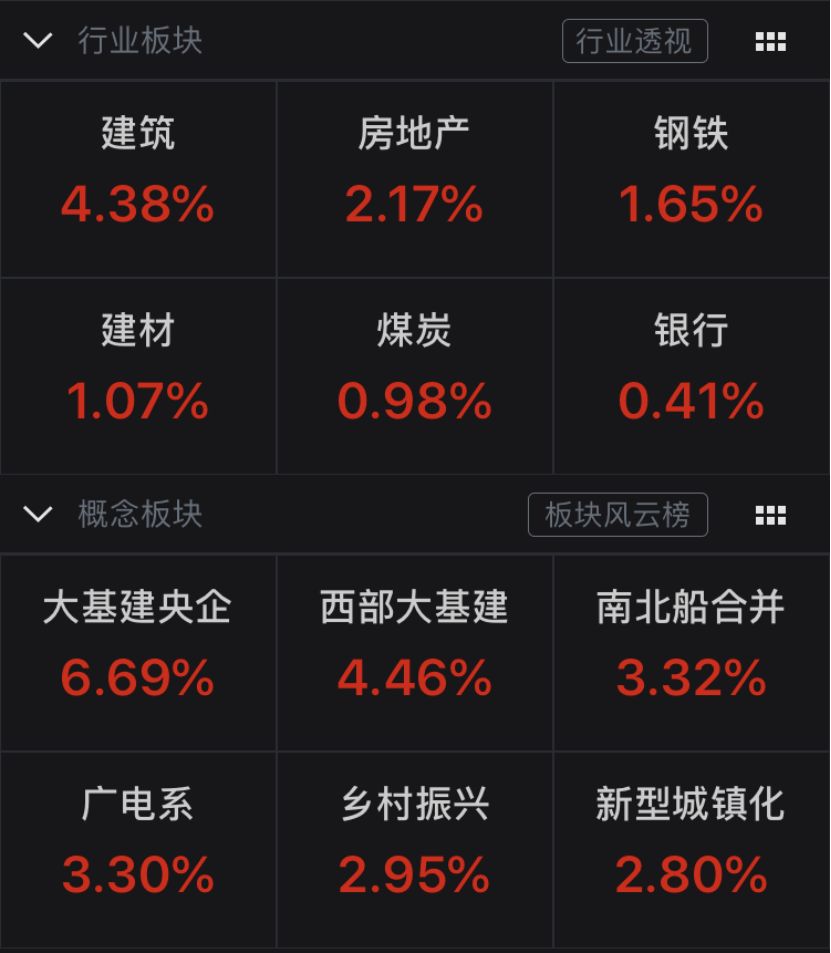
Task: Open 板块风云榜 panel
Action: pyautogui.click(x=617, y=515)
